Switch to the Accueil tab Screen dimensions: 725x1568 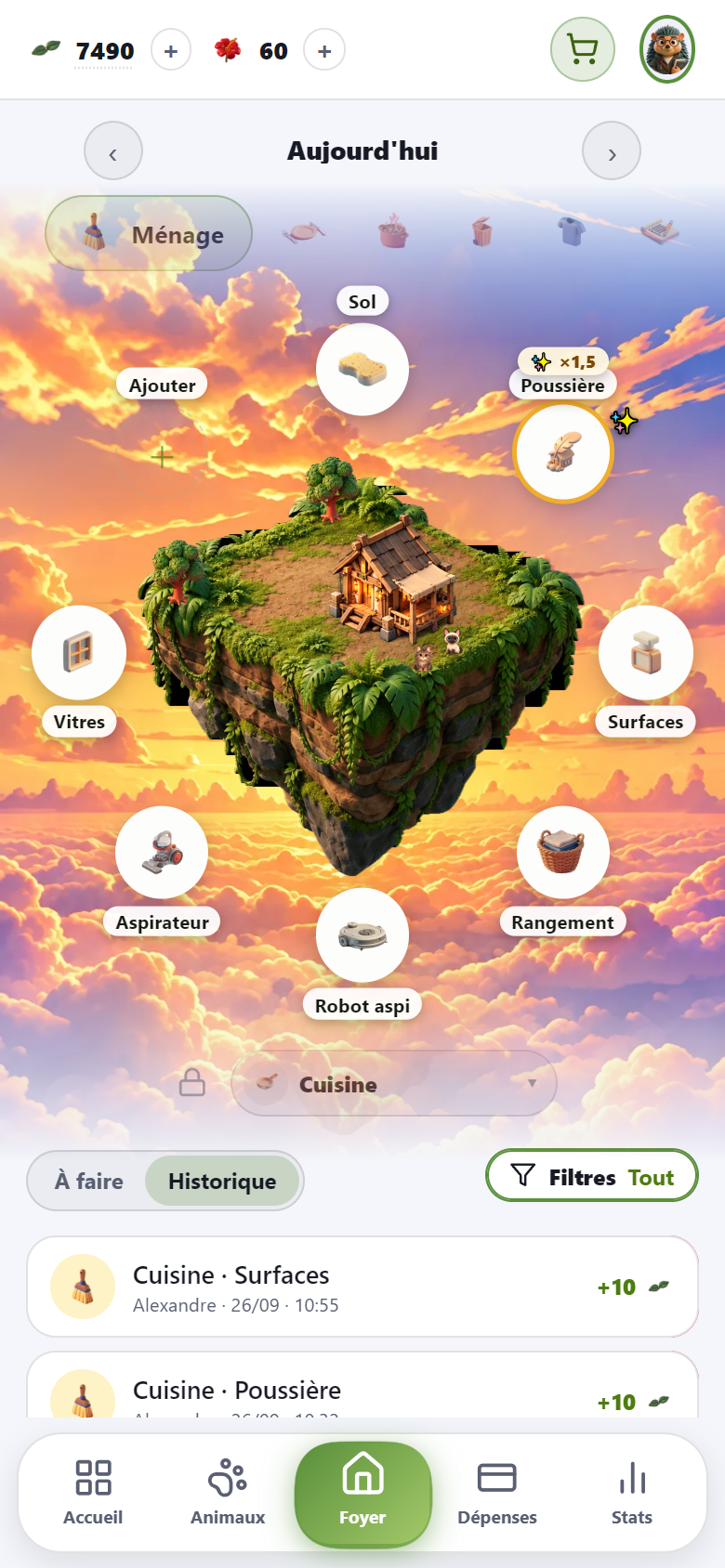click(93, 1493)
